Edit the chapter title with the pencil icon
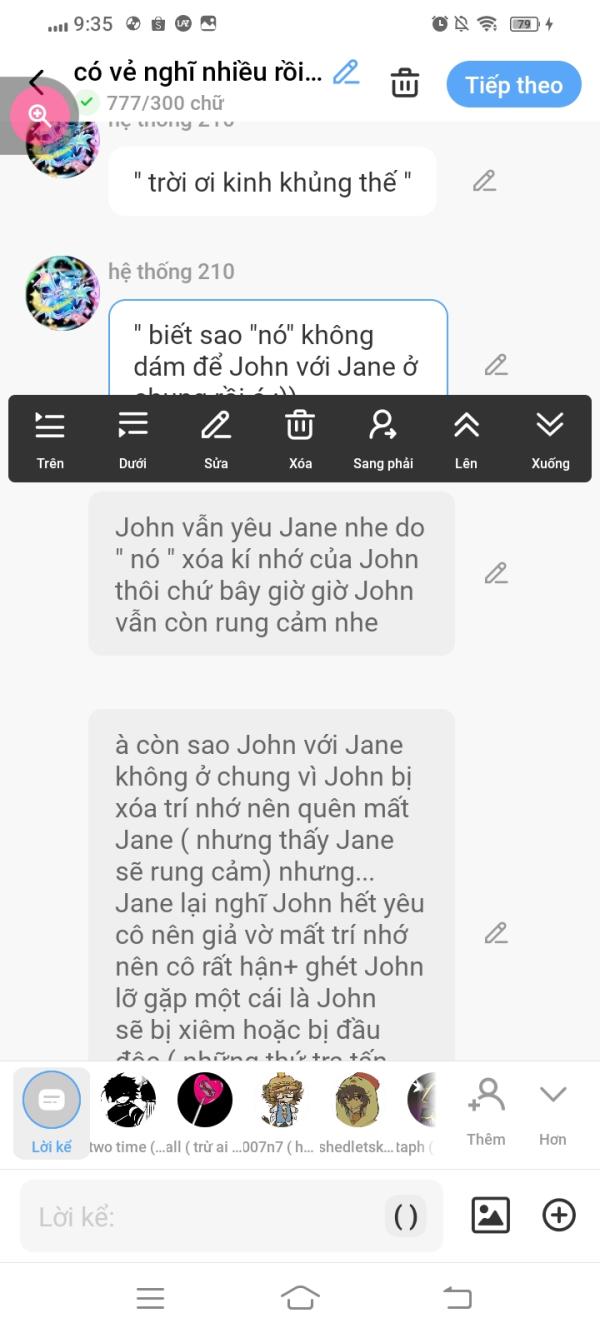This screenshot has height=1333, width=600. pos(346,72)
